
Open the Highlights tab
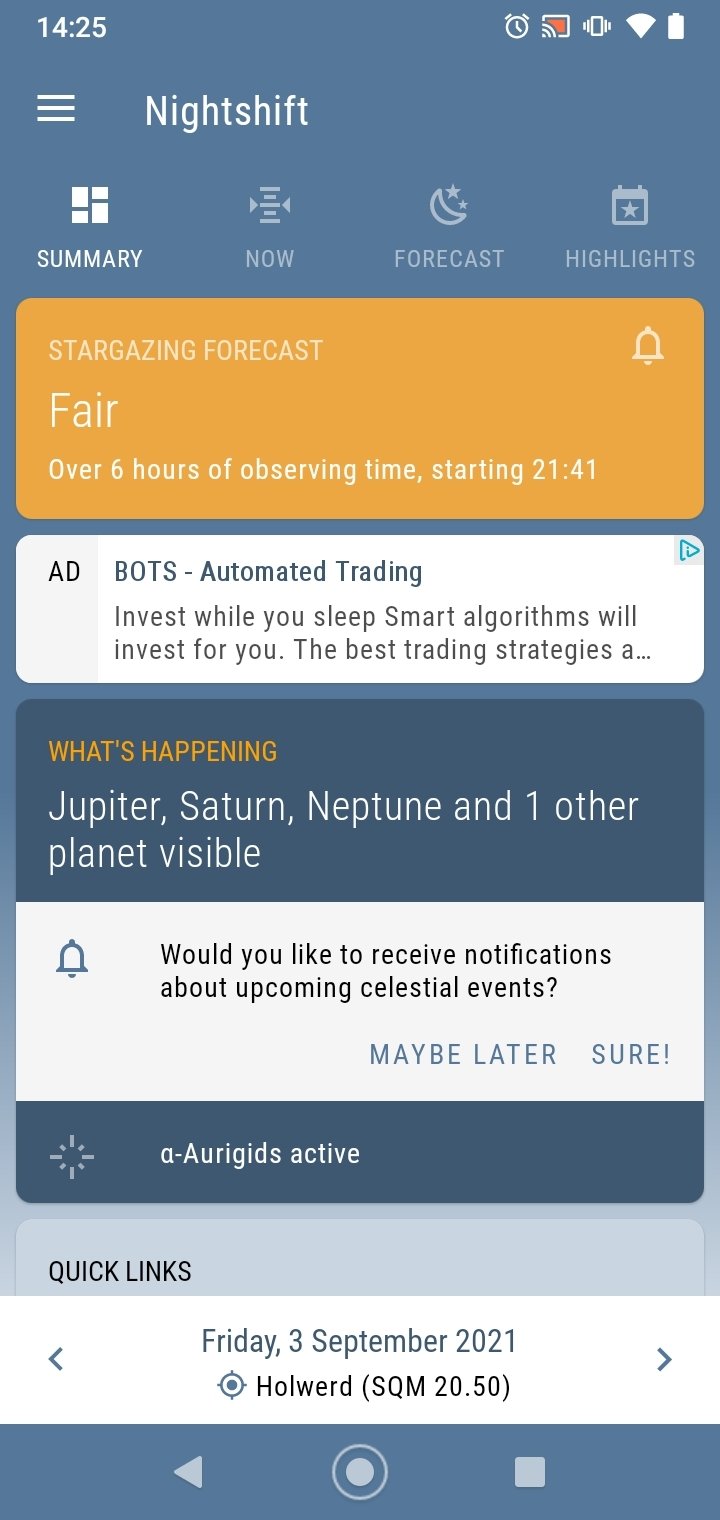click(x=629, y=228)
